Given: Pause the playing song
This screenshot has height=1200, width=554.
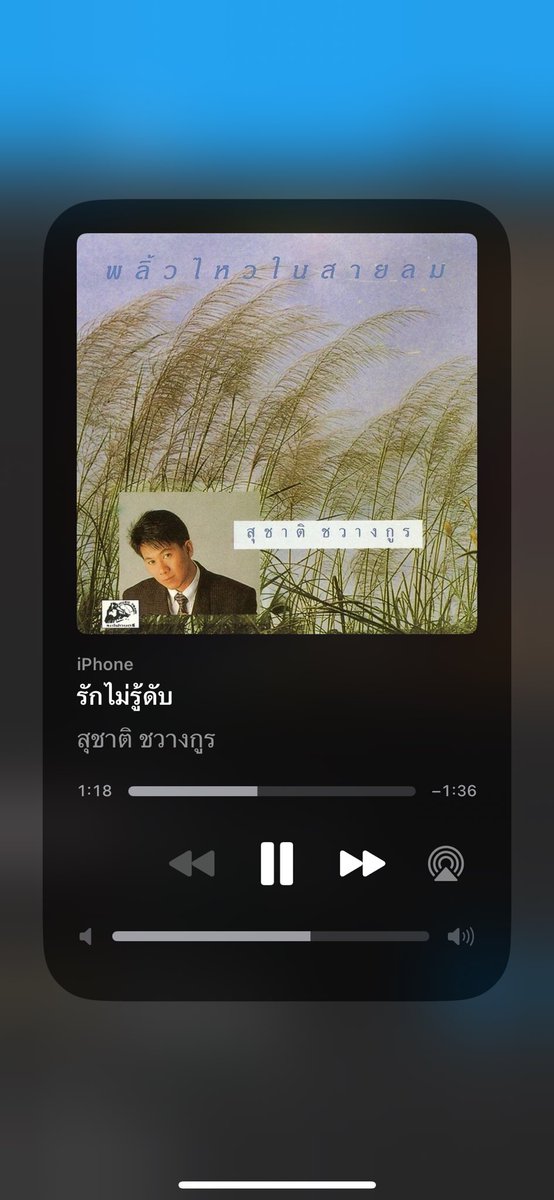Looking at the screenshot, I should coord(277,863).
